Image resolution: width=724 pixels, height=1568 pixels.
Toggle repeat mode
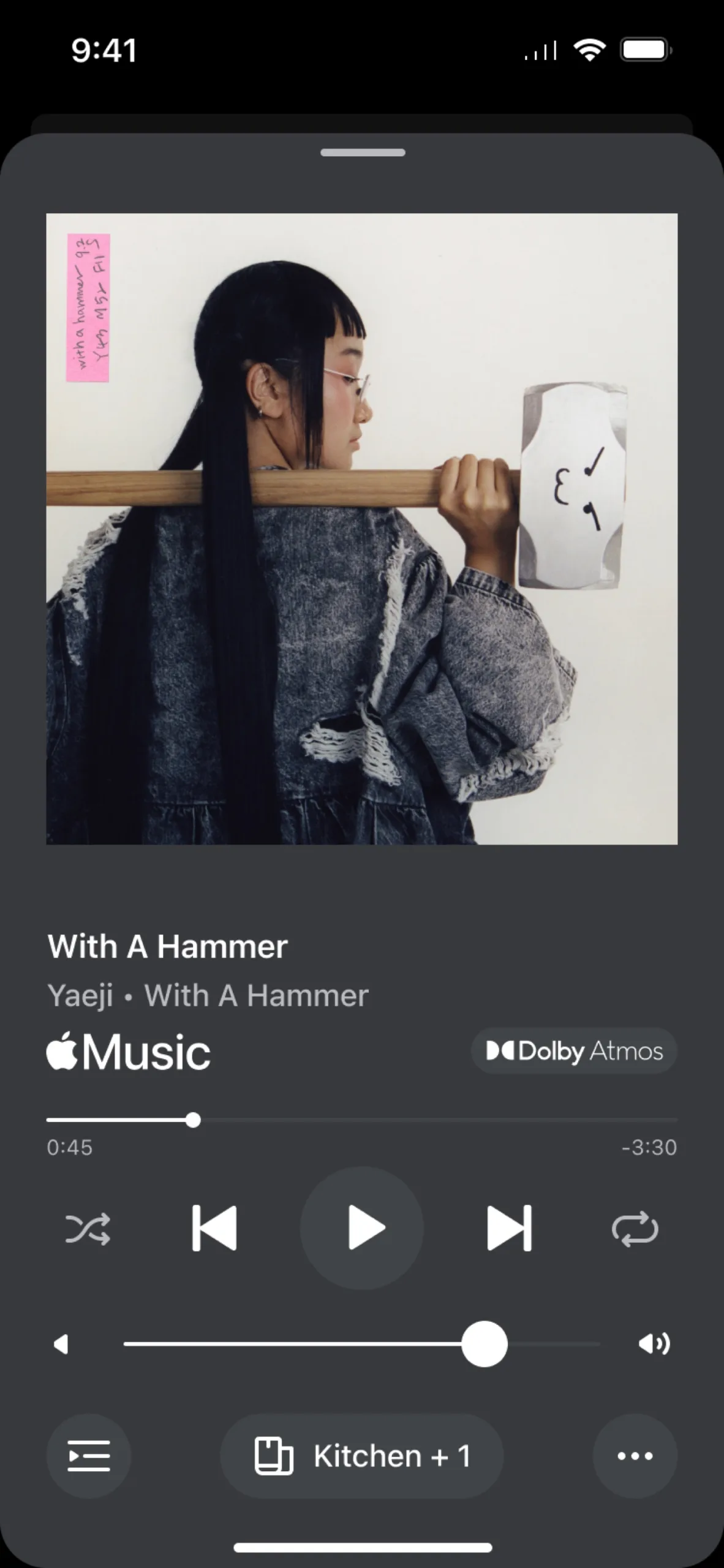(x=635, y=1229)
